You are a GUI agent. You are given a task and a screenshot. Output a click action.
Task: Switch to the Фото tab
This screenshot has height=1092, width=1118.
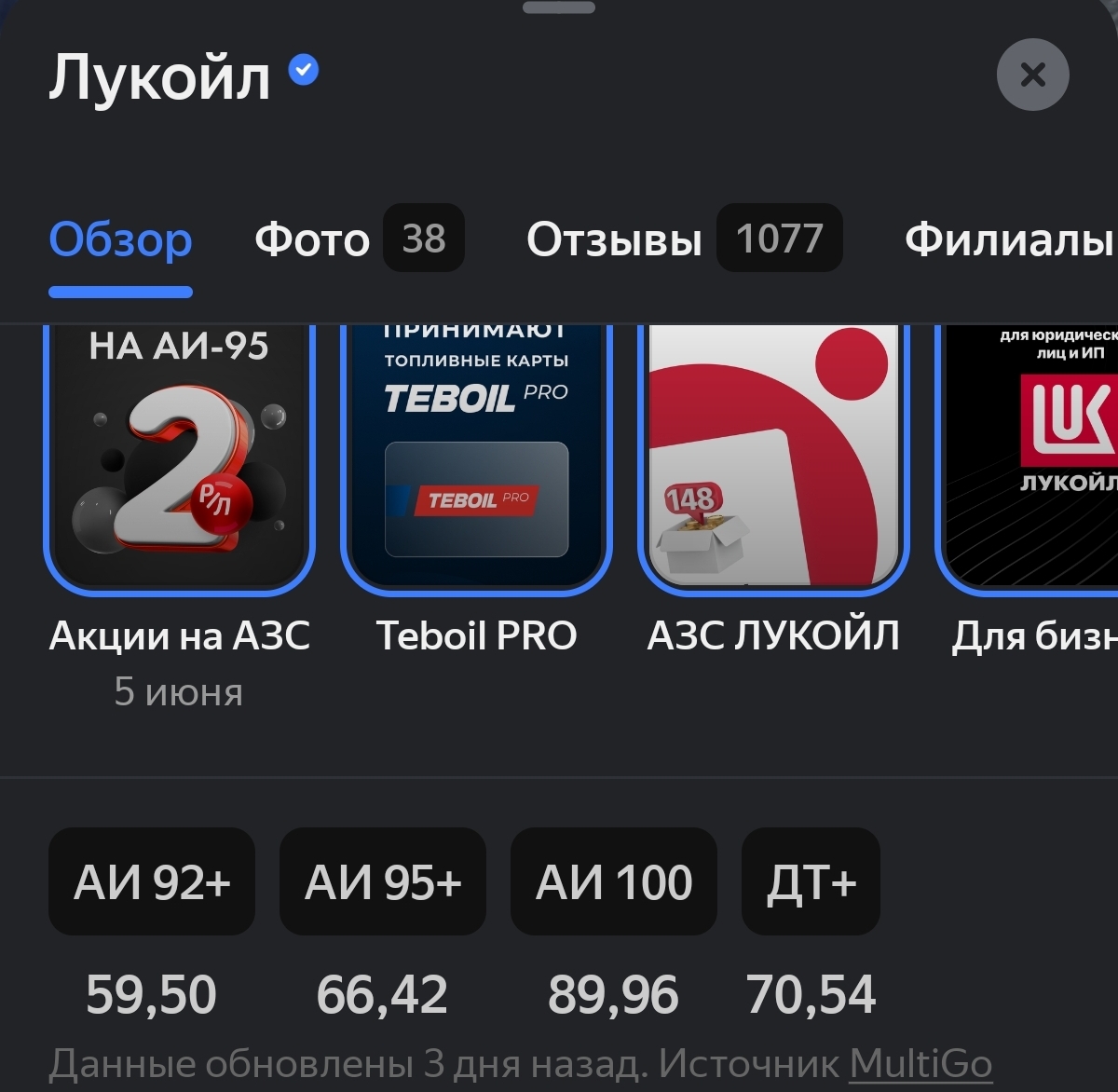click(x=359, y=239)
